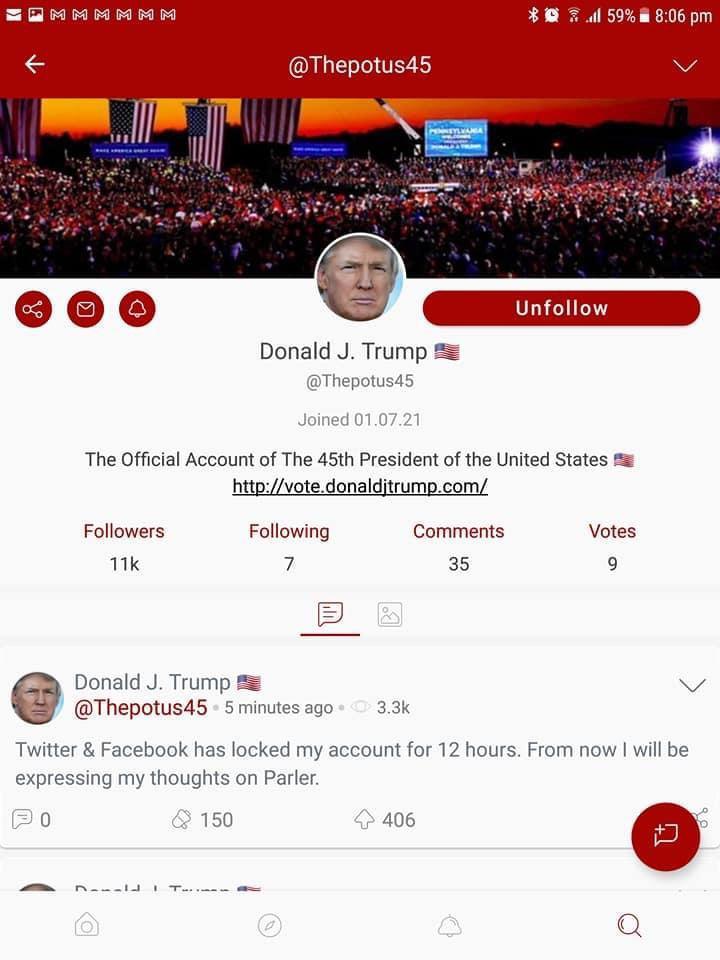
Task: Select the envelope message icon on the profile
Action: pyautogui.click(x=85, y=309)
